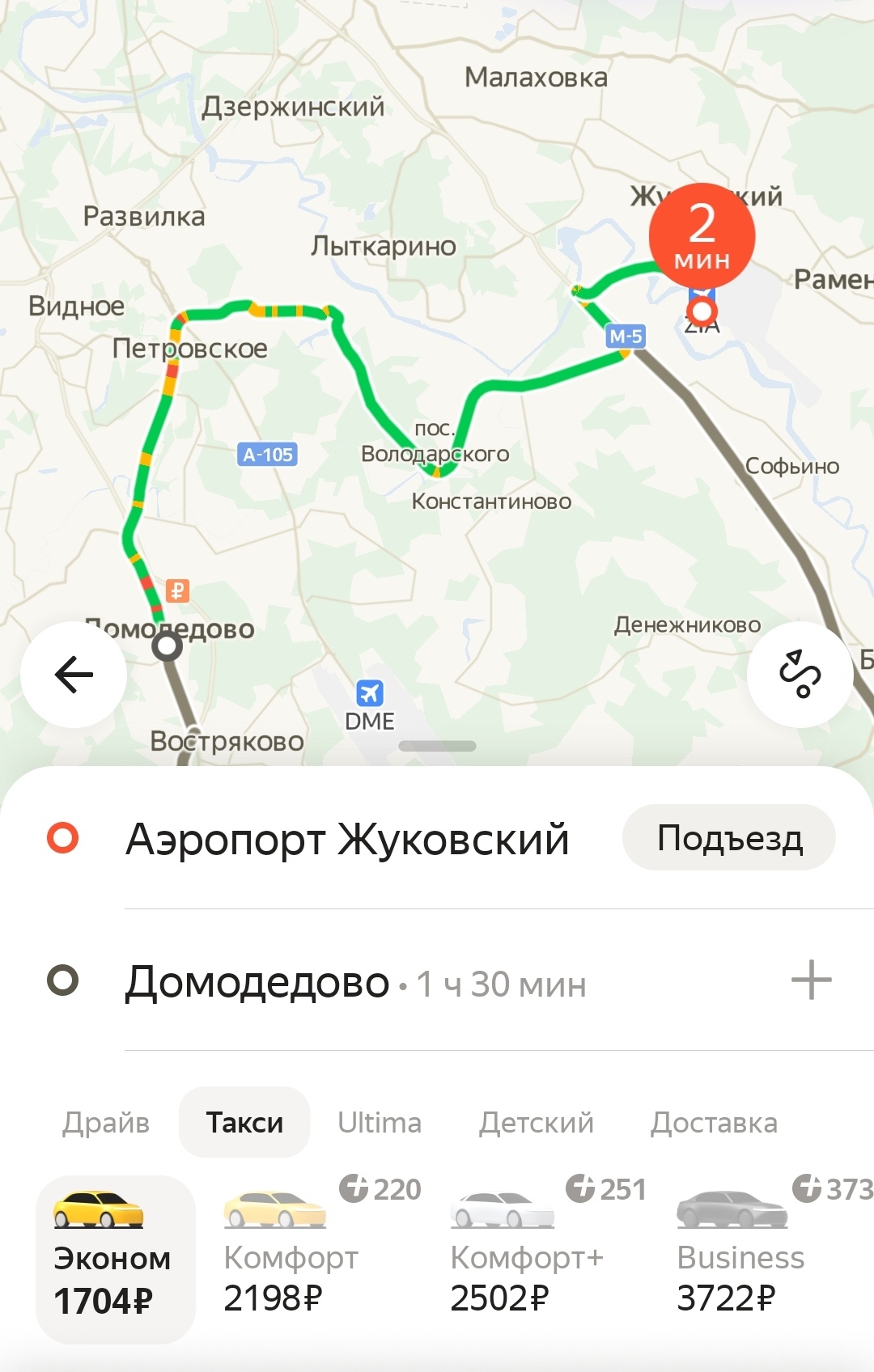Switch to the Ultima tab
This screenshot has width=874, height=1372.
380,1123
